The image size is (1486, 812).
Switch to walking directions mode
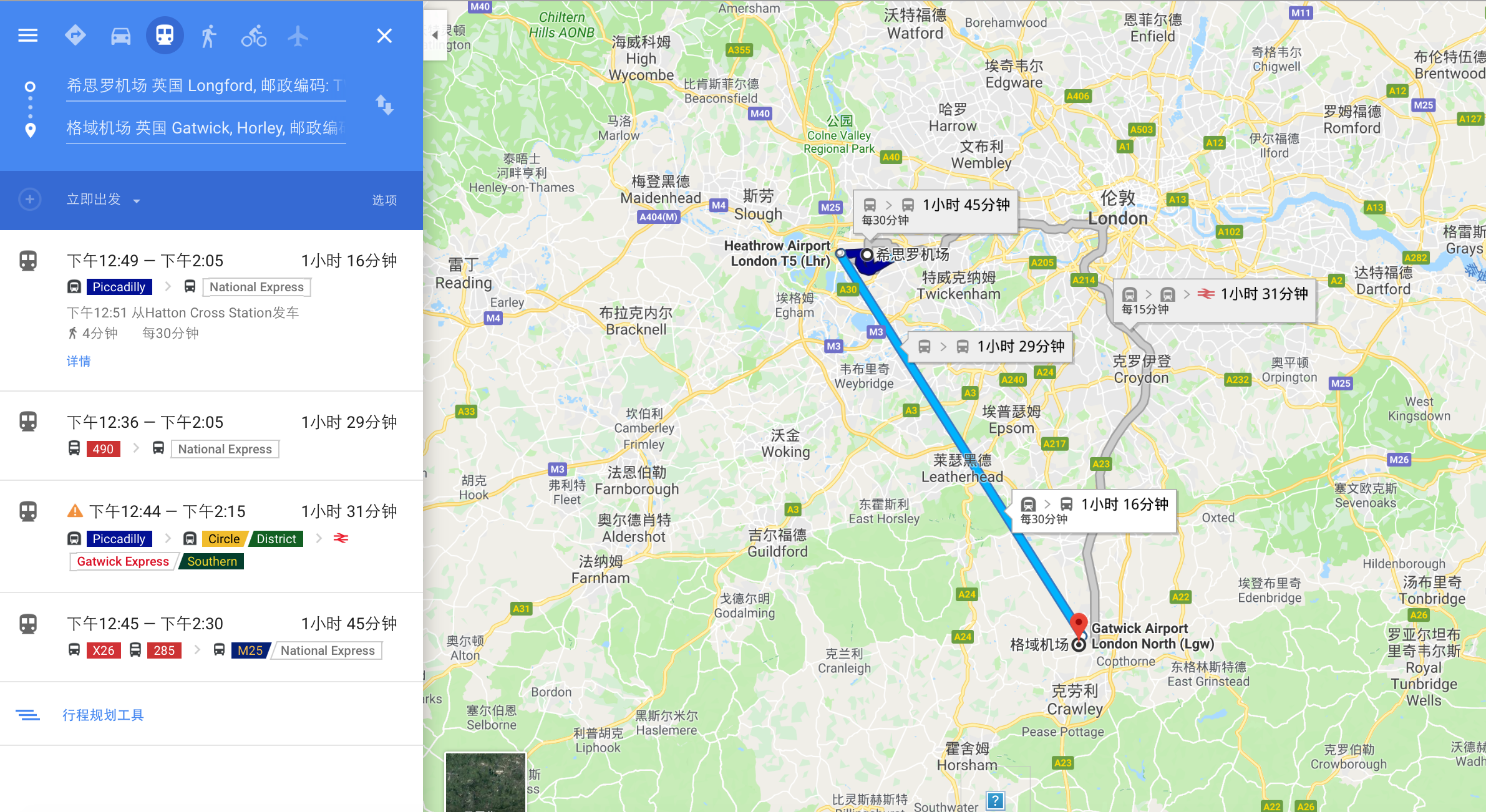(x=208, y=36)
